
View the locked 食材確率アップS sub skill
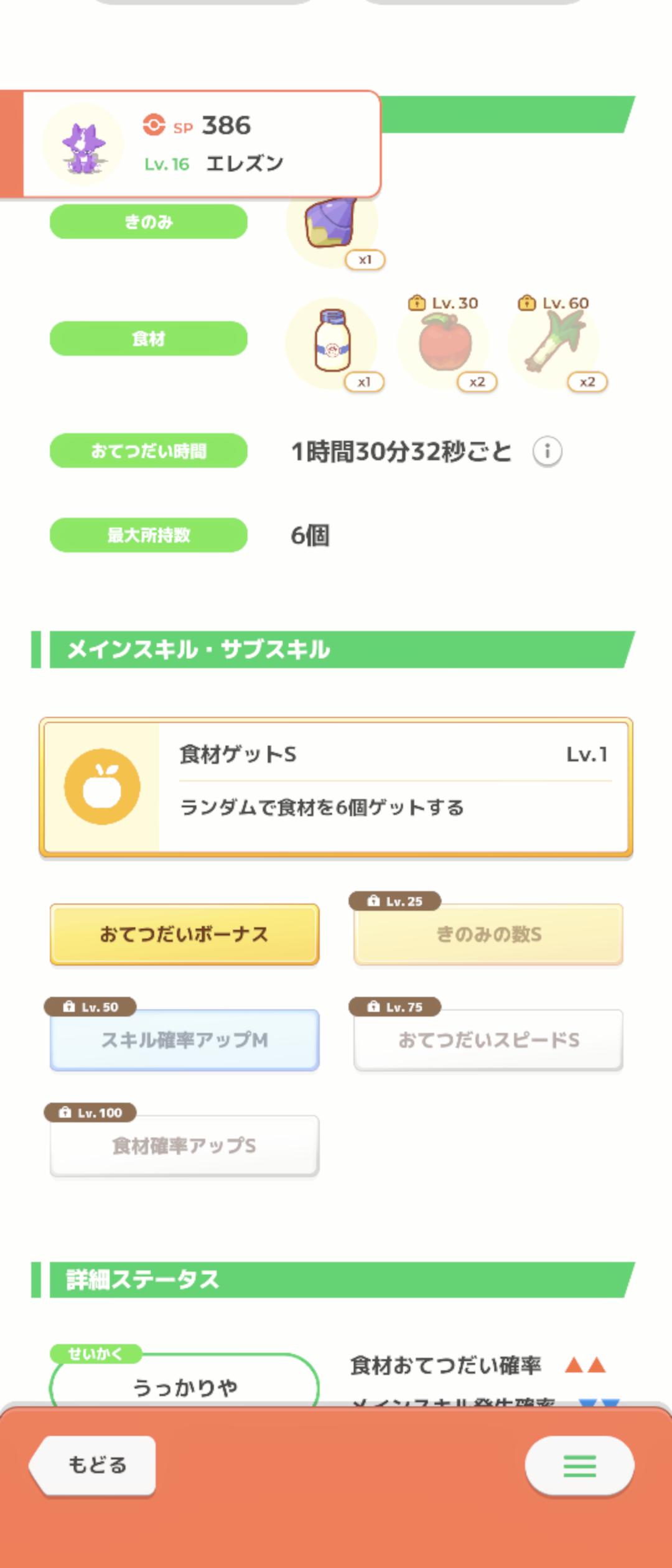click(184, 1146)
